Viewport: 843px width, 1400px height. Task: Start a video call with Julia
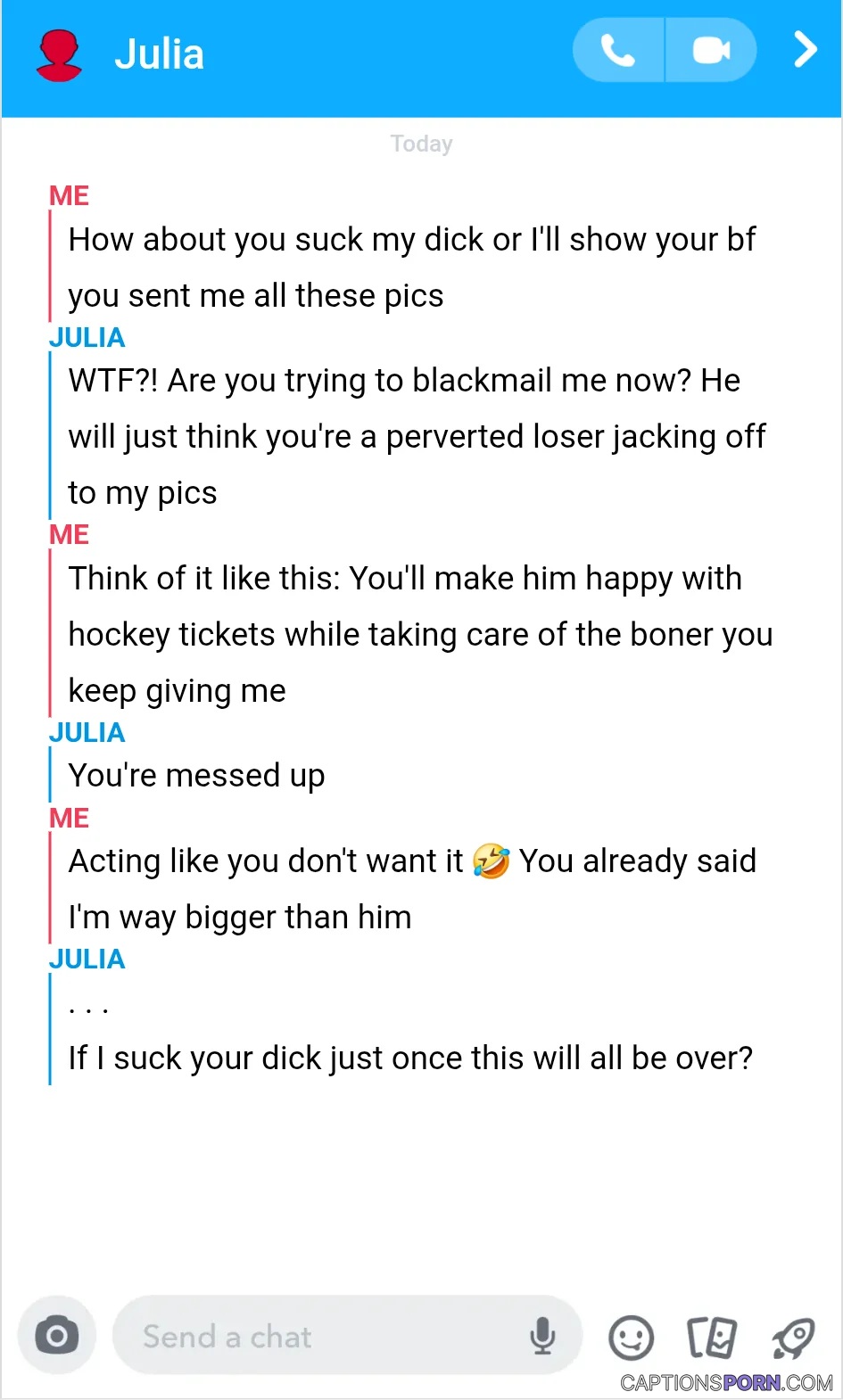click(x=711, y=50)
